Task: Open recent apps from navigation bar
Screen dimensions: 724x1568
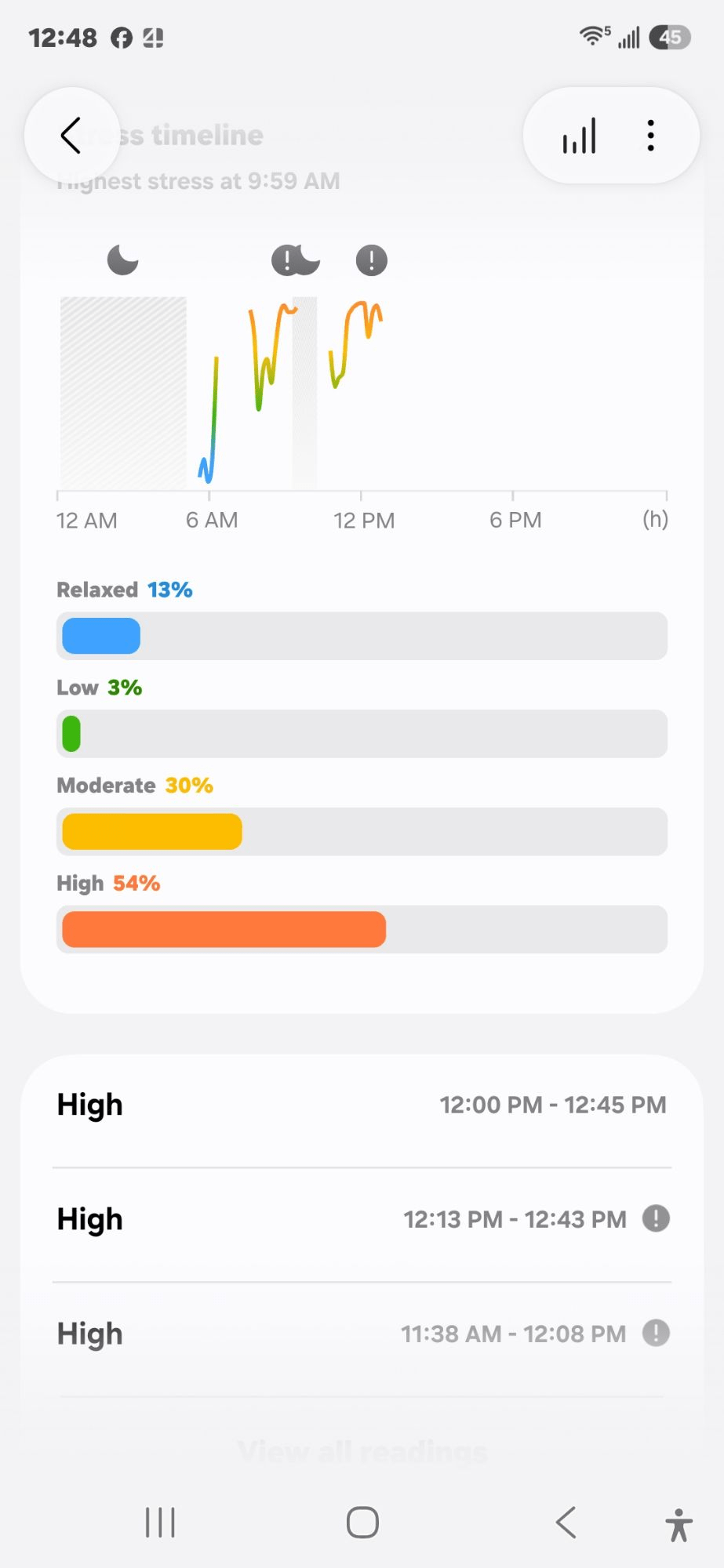Action: point(160,1523)
